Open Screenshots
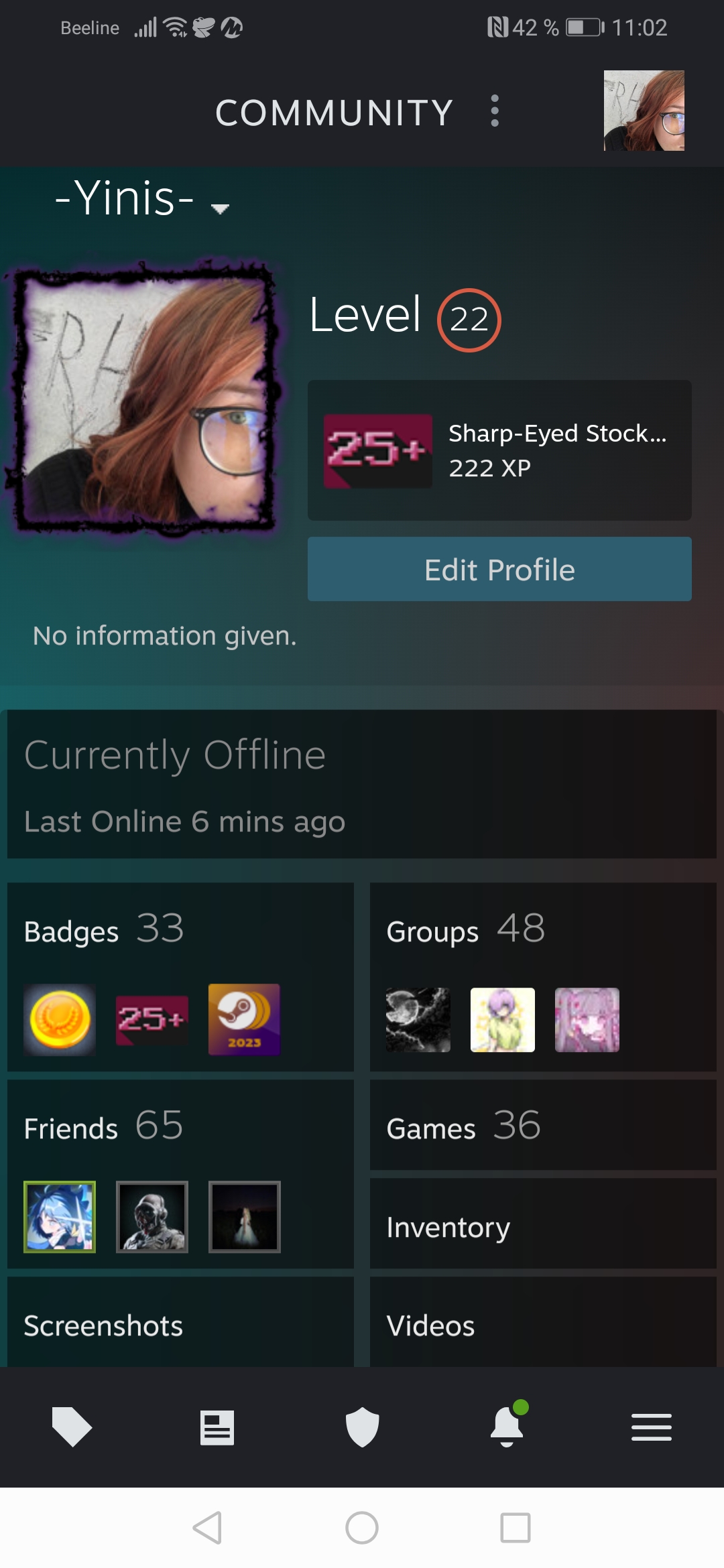Screen dimensions: 724x1568 coord(103,1325)
